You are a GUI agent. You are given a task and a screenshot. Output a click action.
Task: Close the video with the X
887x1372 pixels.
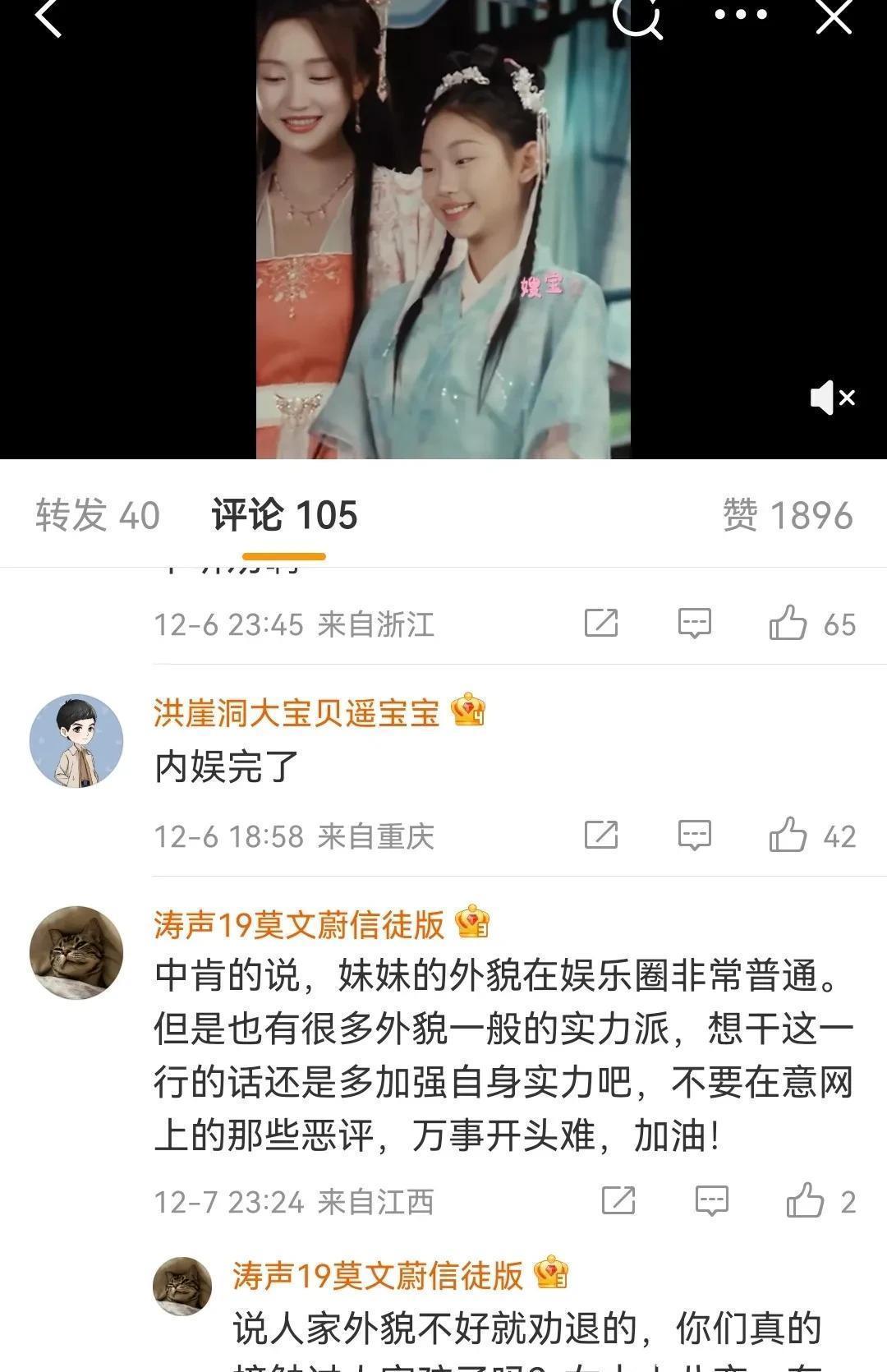834,16
